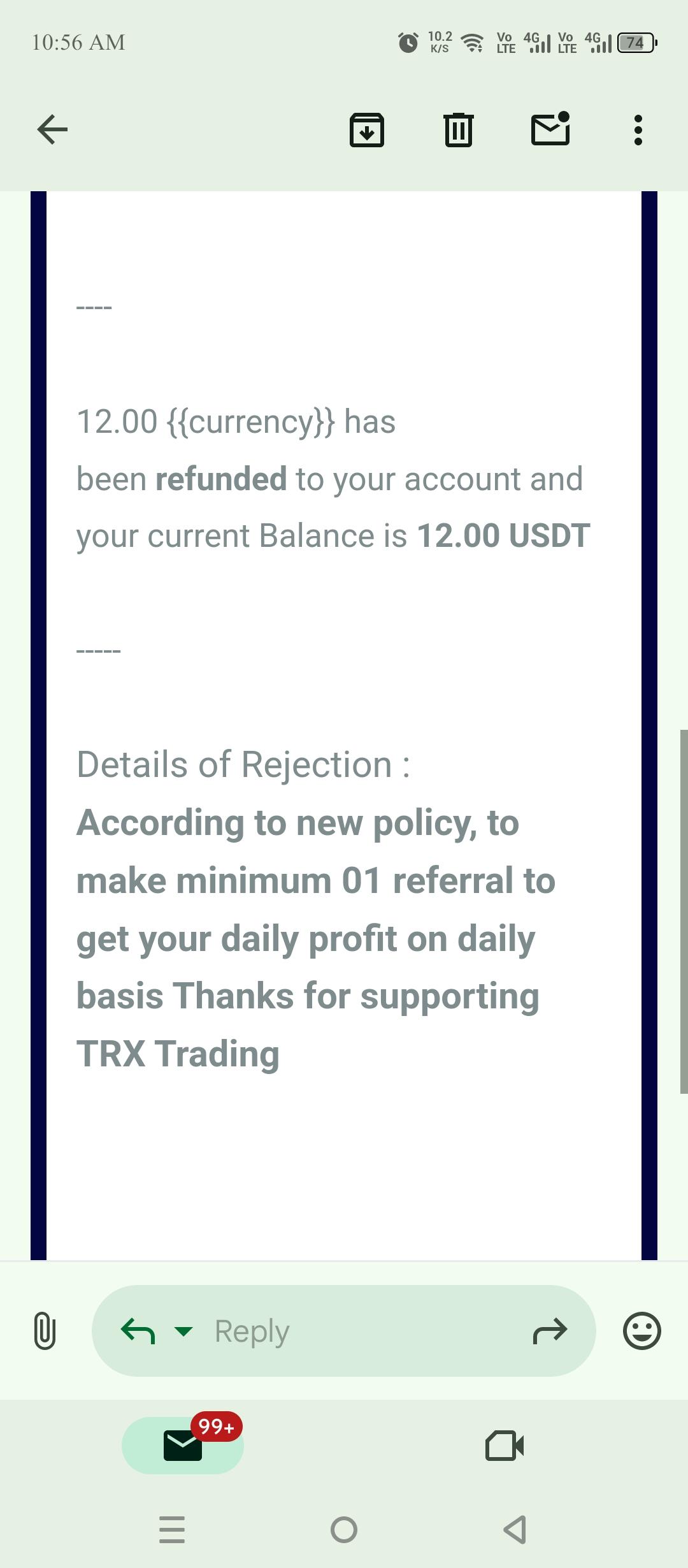
Task: Switch to the Meet video tab
Action: (x=505, y=1446)
